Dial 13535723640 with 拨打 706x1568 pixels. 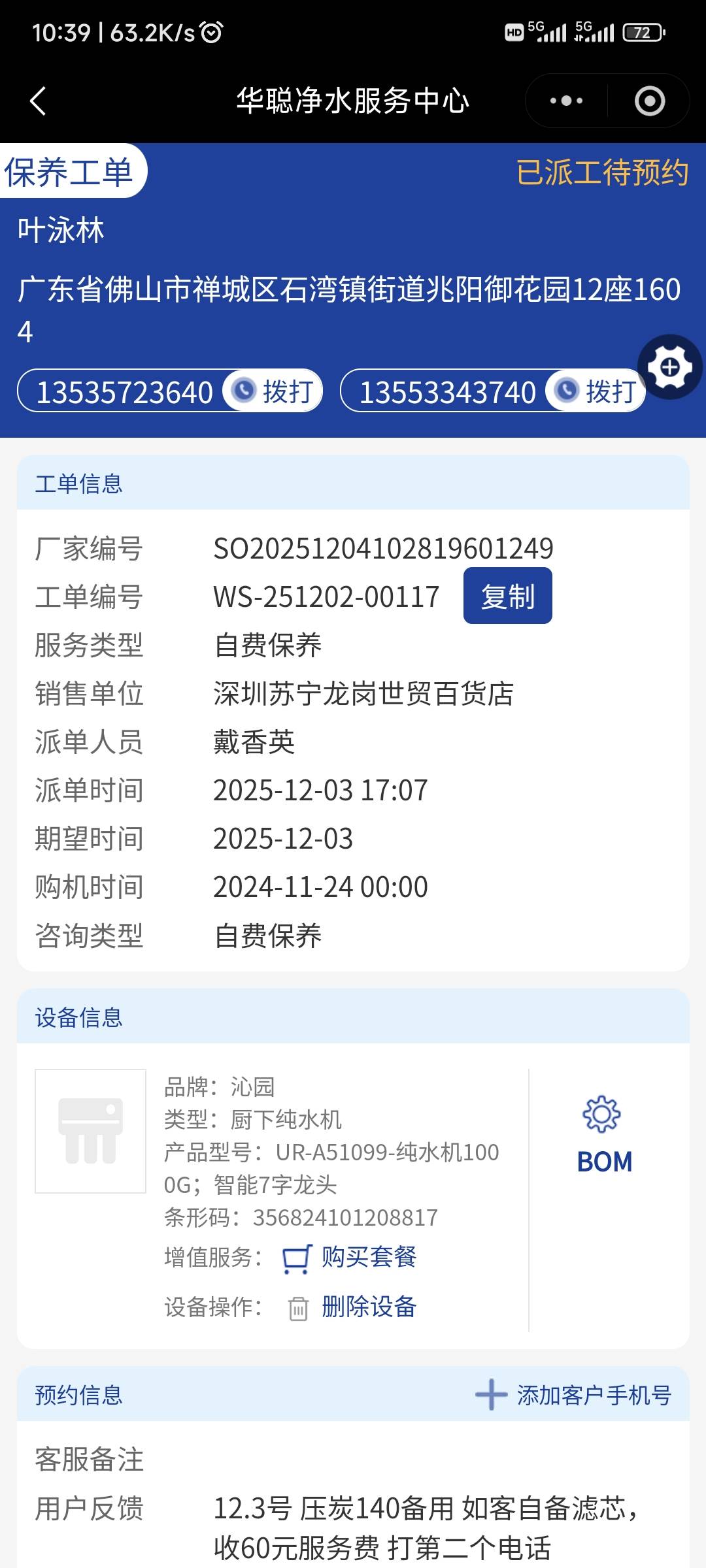274,391
